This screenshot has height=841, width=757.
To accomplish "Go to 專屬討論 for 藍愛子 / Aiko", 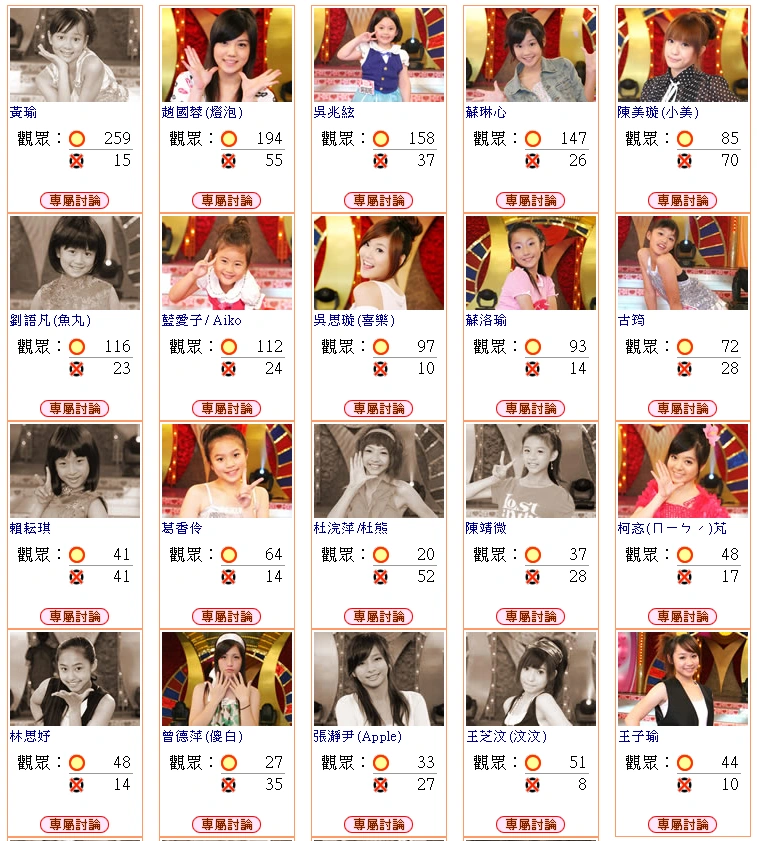I will pyautogui.click(x=227, y=409).
